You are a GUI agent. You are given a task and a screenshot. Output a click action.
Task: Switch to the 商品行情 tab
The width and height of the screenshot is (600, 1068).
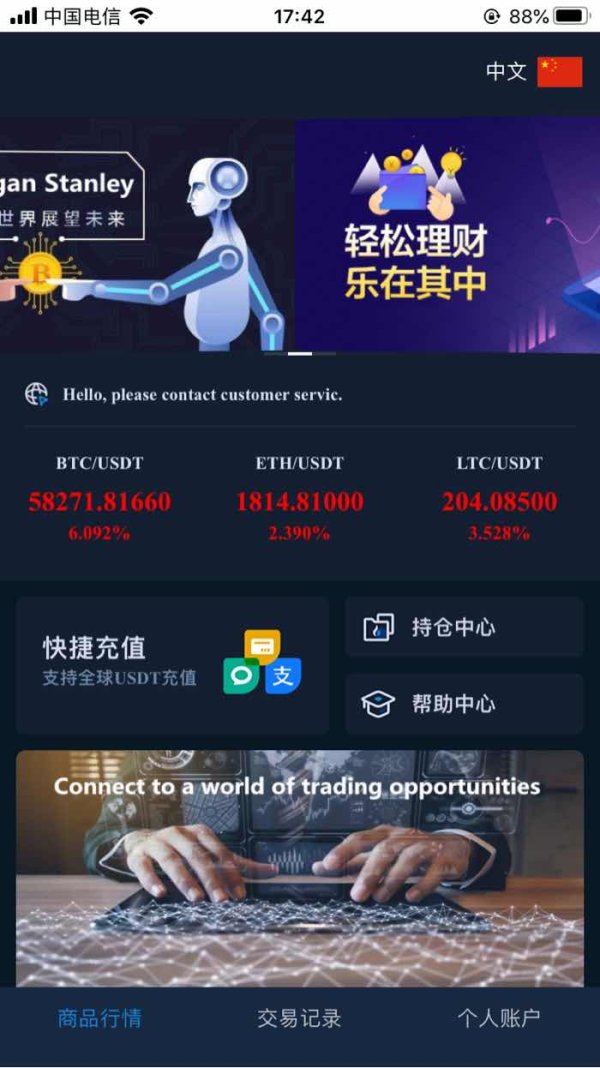[x=99, y=1018]
